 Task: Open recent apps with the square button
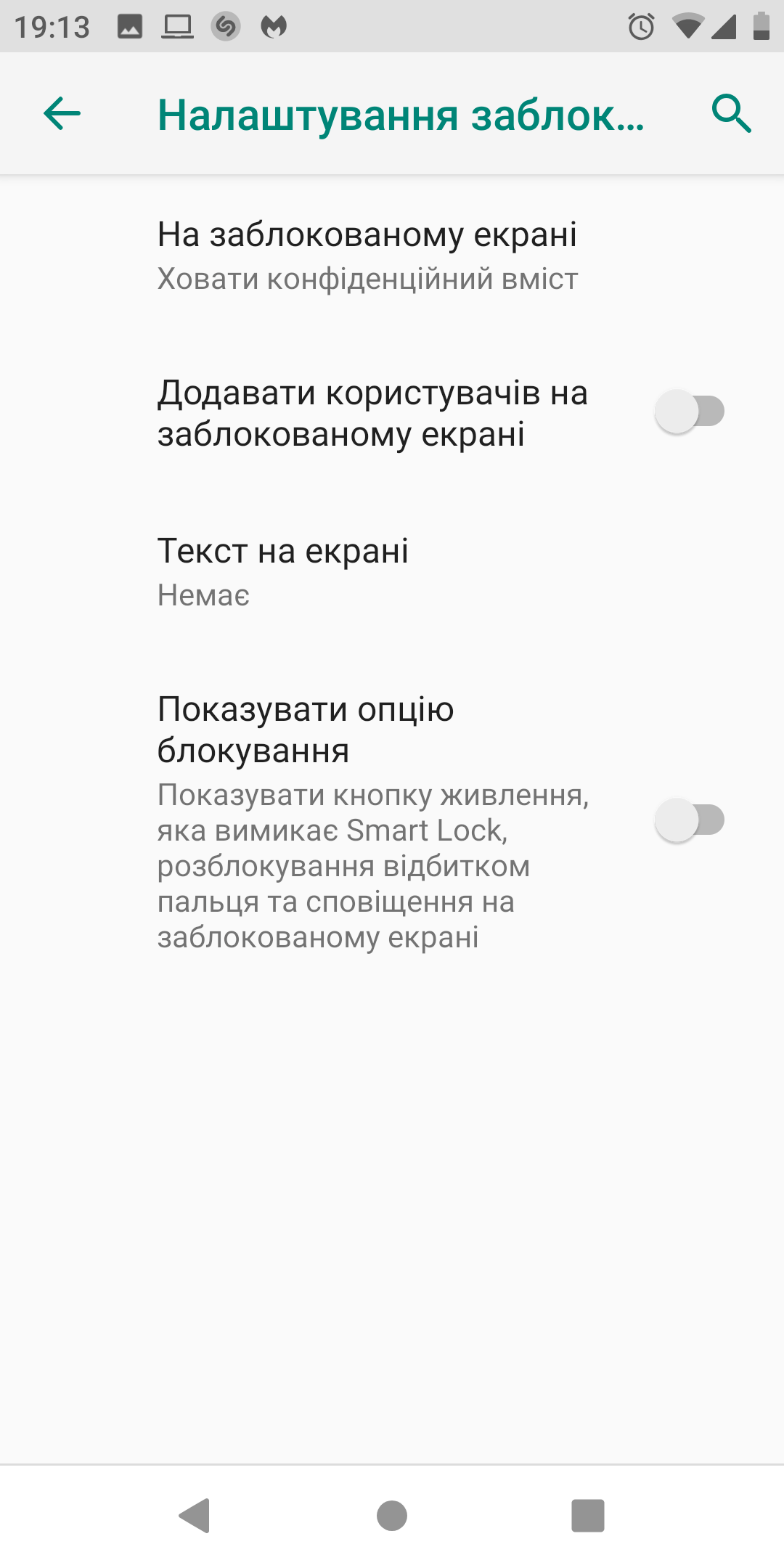coord(588,1516)
